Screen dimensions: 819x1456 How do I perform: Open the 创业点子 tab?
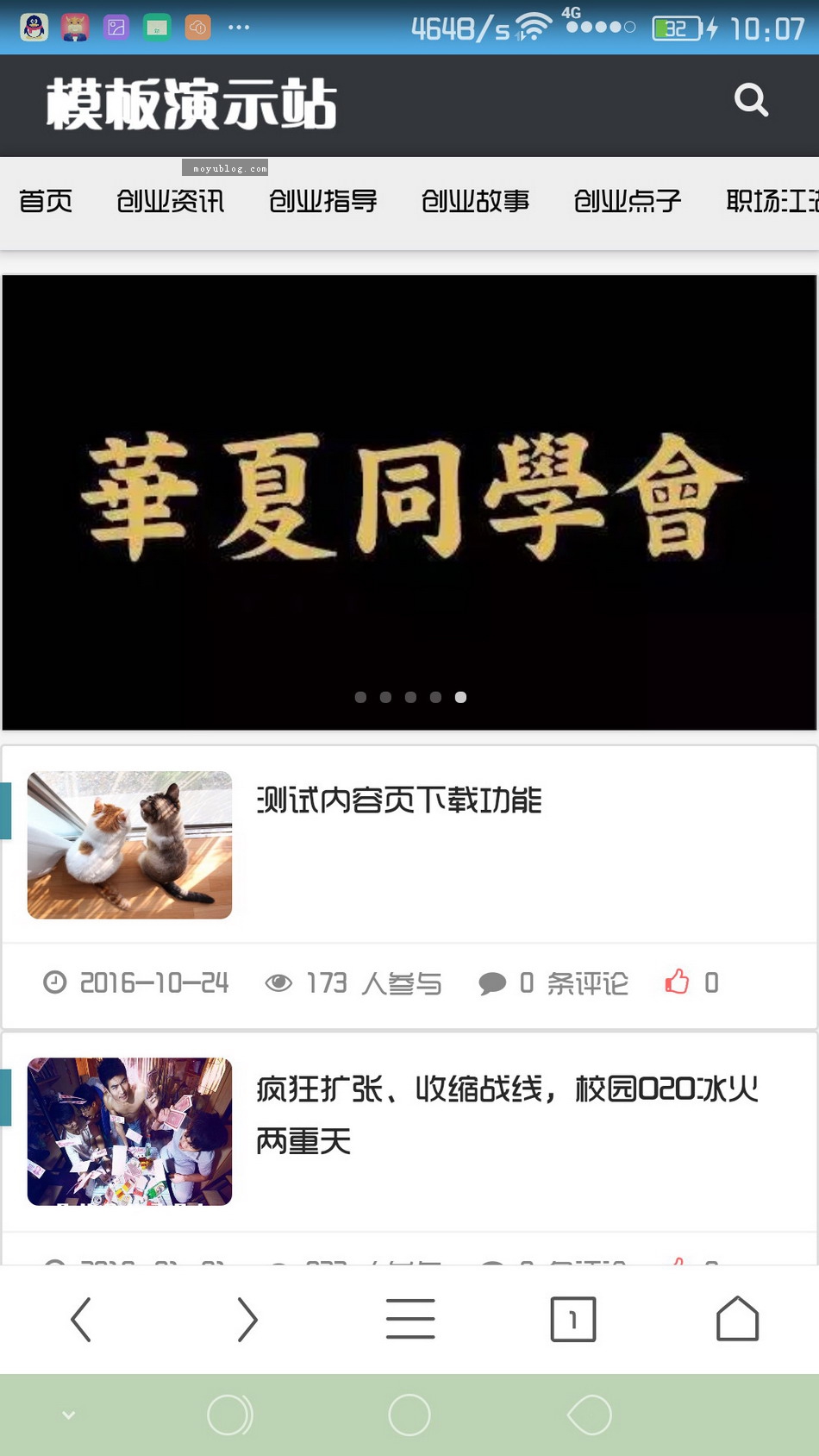click(628, 201)
